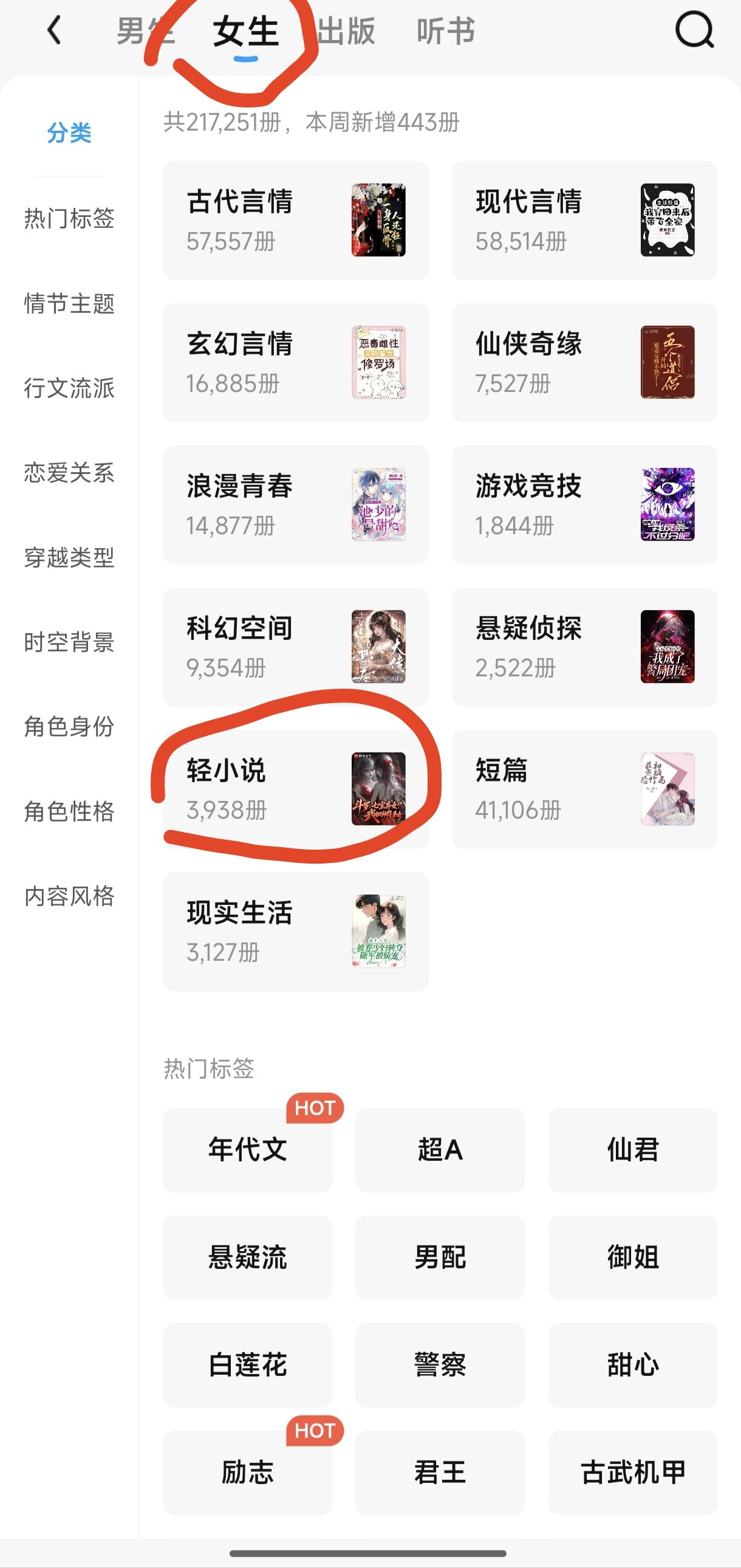Go back using the top-left arrow
The width and height of the screenshot is (741, 1568).
[x=54, y=30]
